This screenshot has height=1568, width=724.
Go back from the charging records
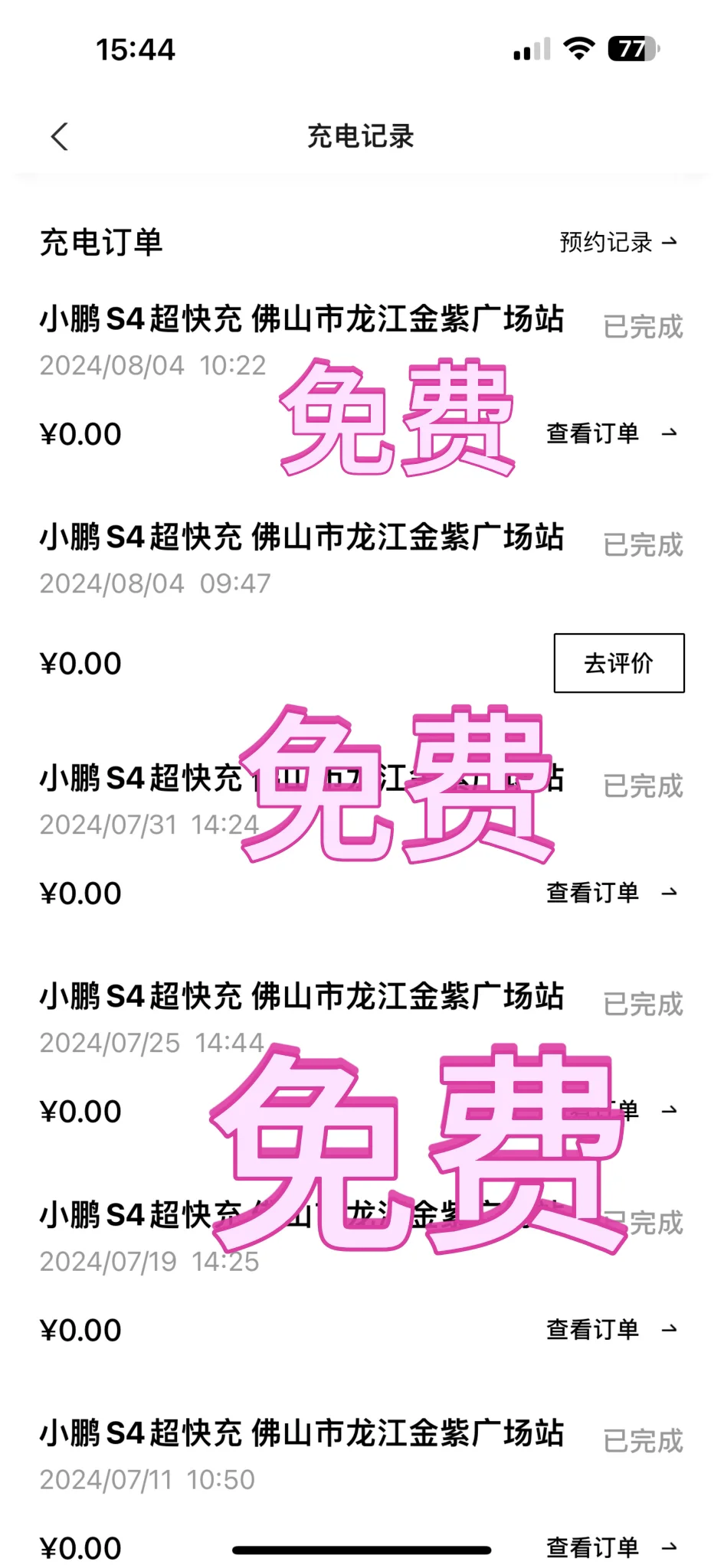pyautogui.click(x=60, y=137)
